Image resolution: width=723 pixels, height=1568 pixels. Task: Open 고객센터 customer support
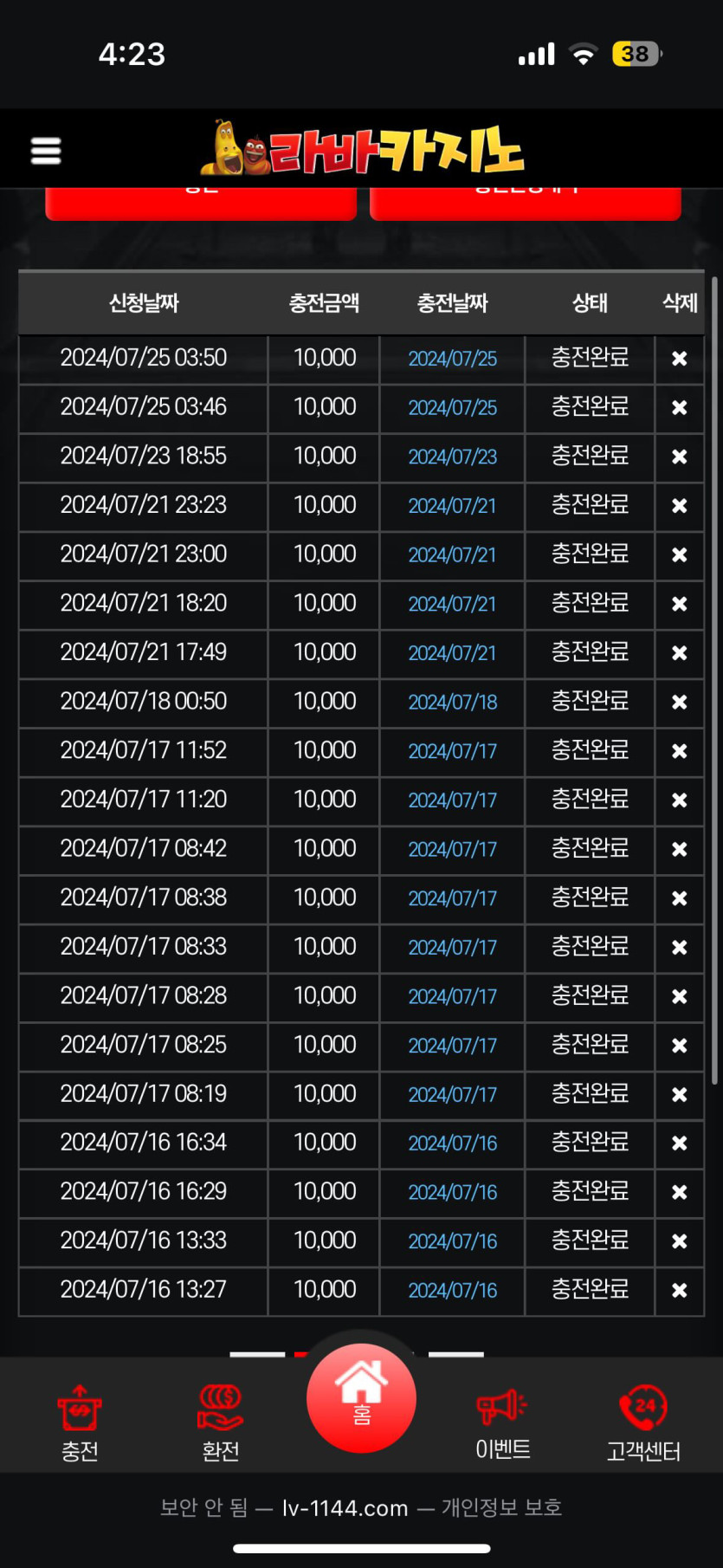coord(643,1423)
